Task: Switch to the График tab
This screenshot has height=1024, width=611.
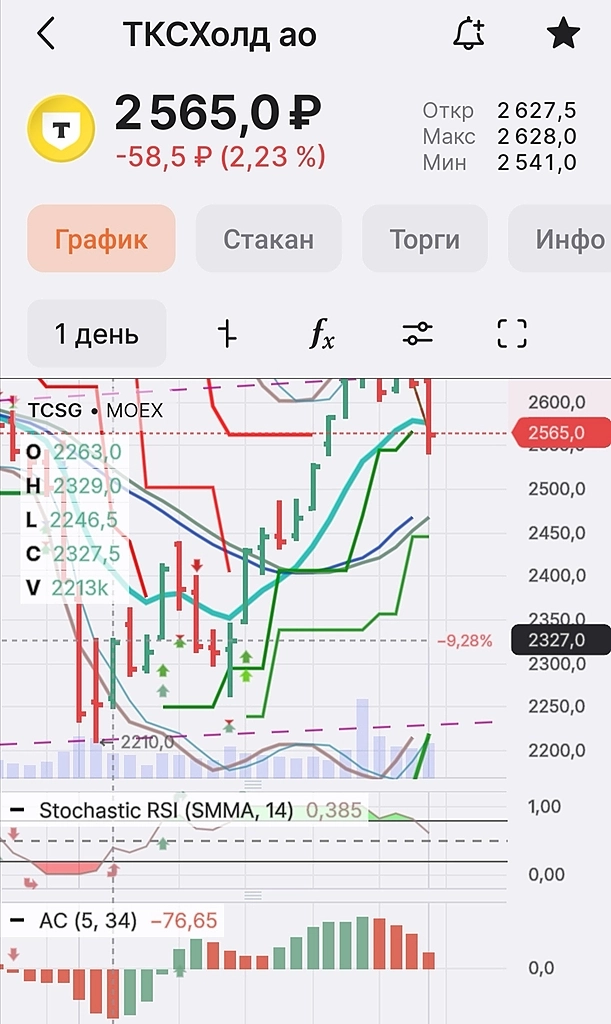Action: (101, 239)
